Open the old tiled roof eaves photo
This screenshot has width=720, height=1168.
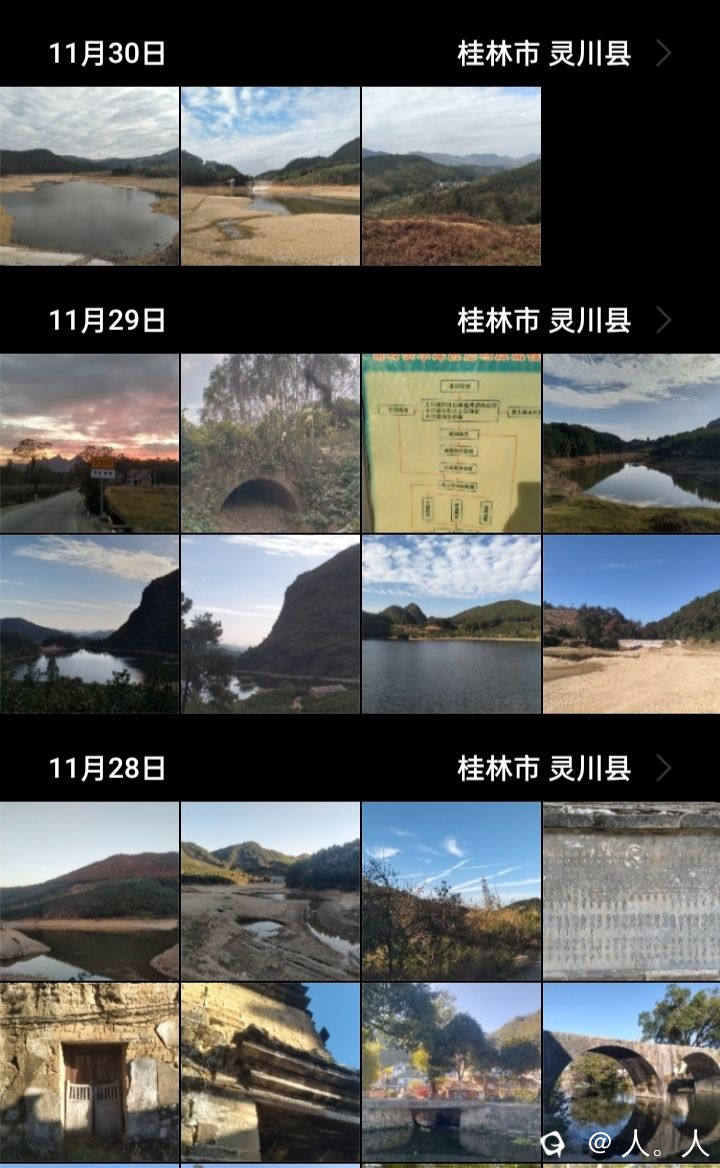(270, 1071)
